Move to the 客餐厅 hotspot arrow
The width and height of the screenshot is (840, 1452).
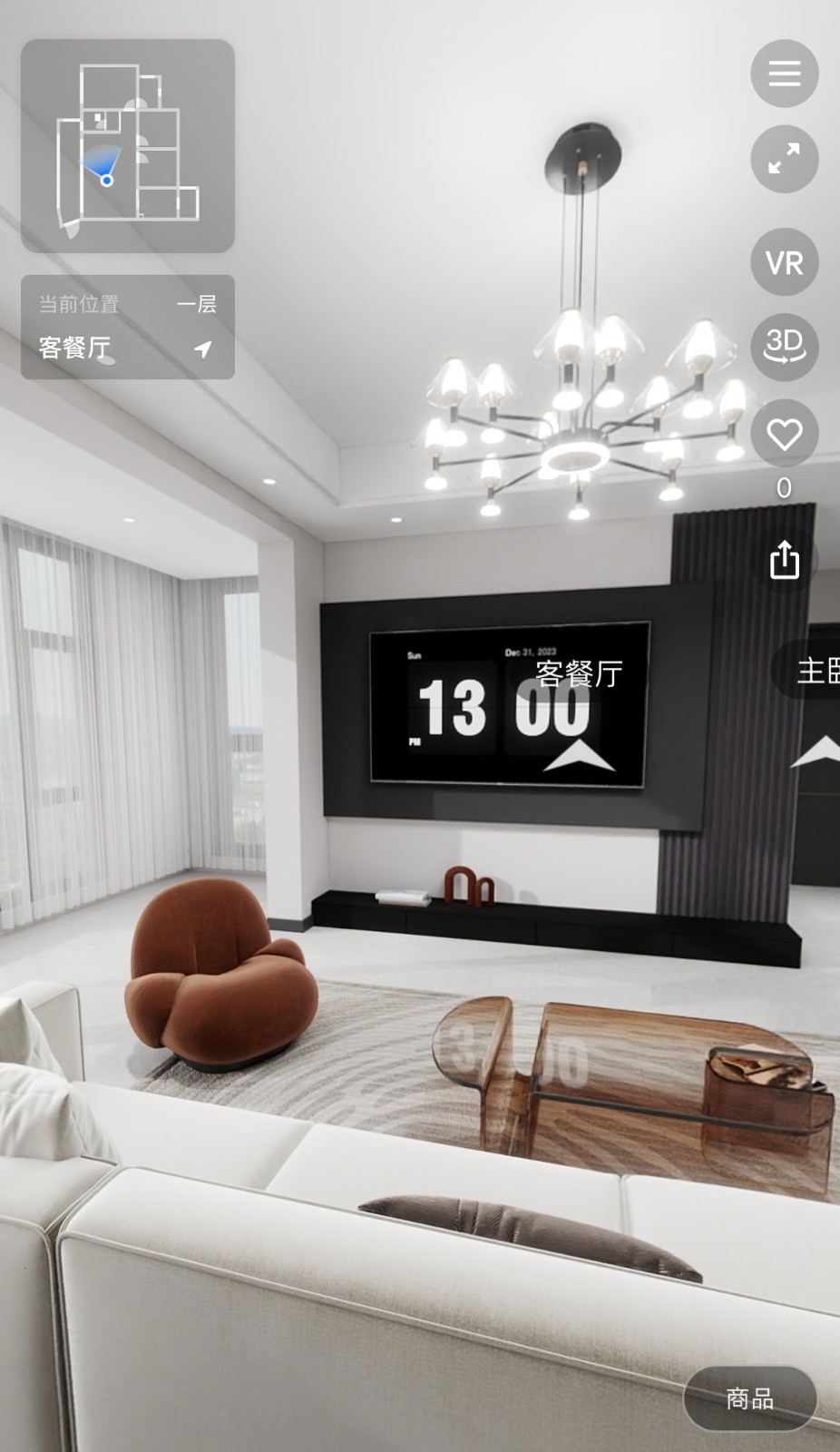point(579,755)
